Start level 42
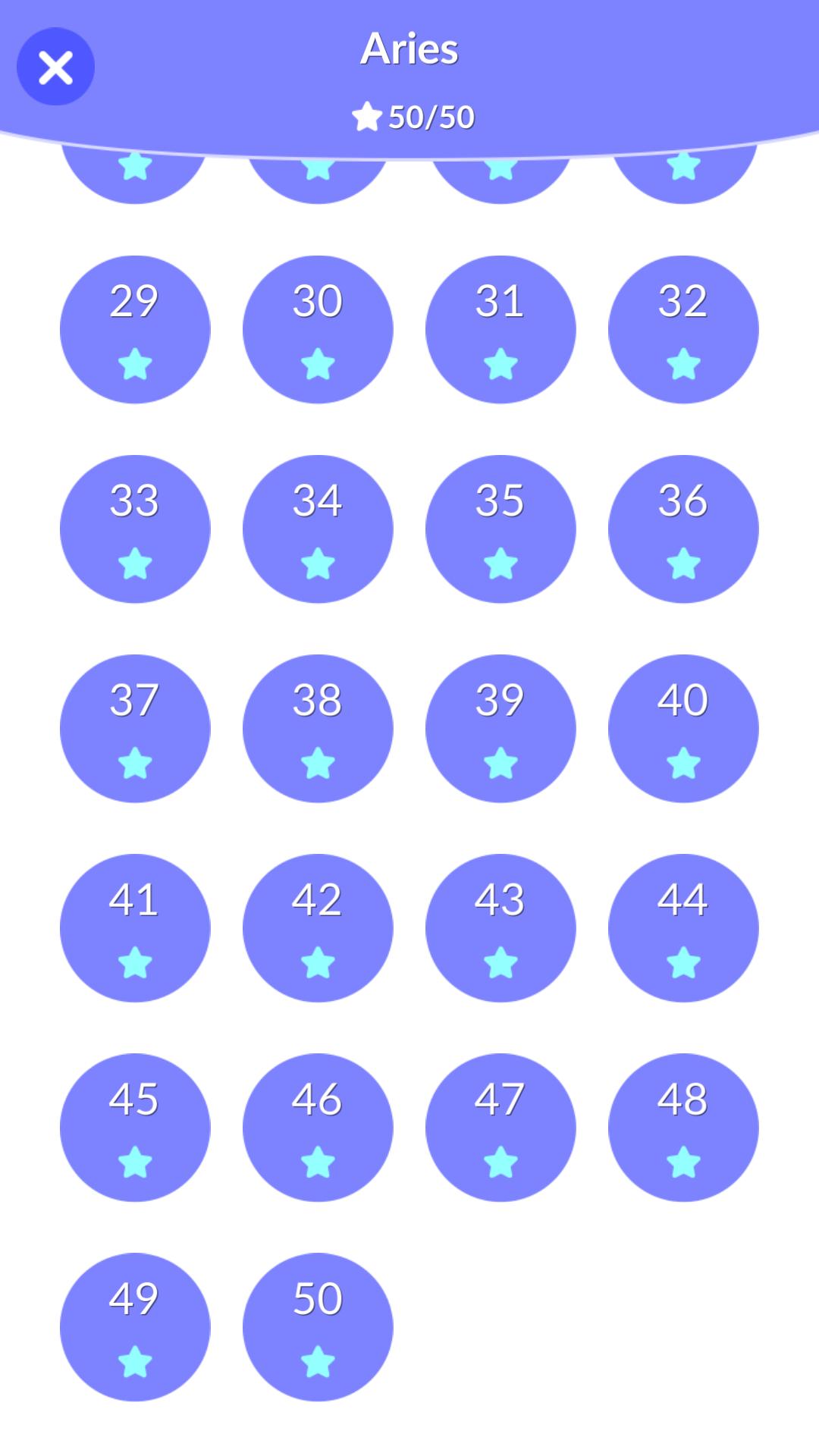This screenshot has height=1456, width=819. click(318, 927)
